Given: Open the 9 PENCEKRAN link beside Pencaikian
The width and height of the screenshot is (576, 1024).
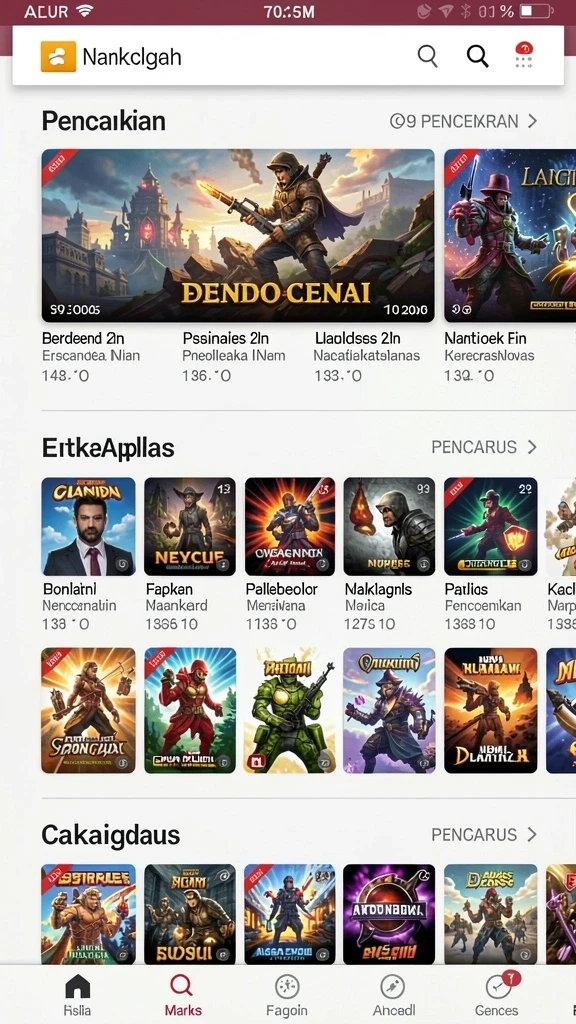Looking at the screenshot, I should [x=464, y=121].
